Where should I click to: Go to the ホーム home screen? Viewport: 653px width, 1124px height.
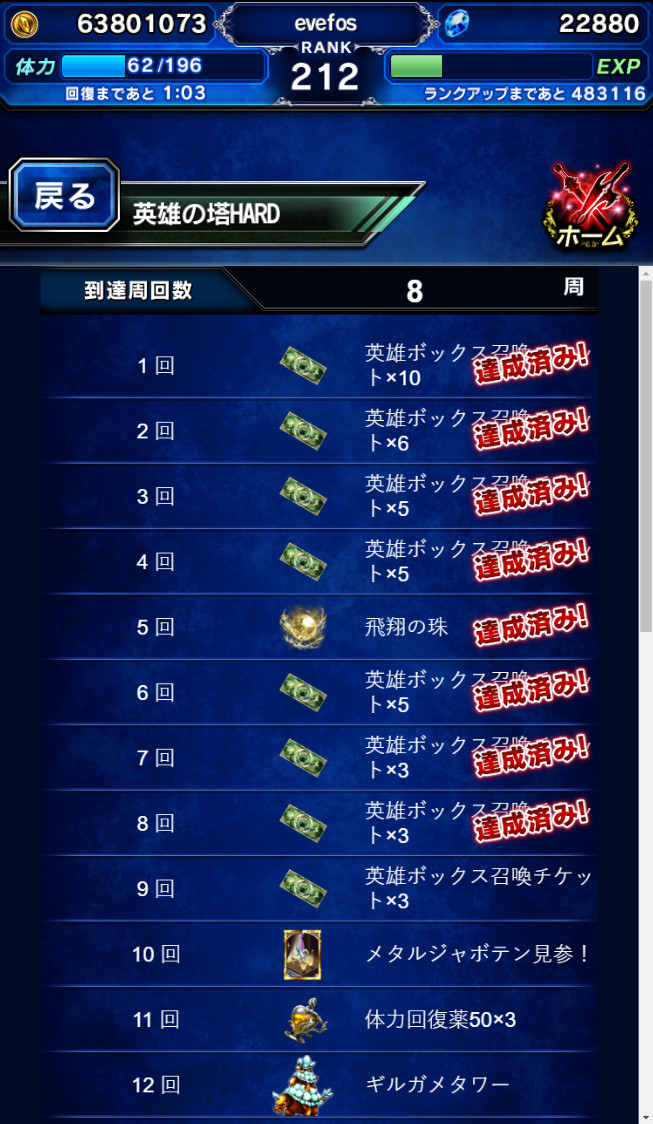click(x=589, y=209)
